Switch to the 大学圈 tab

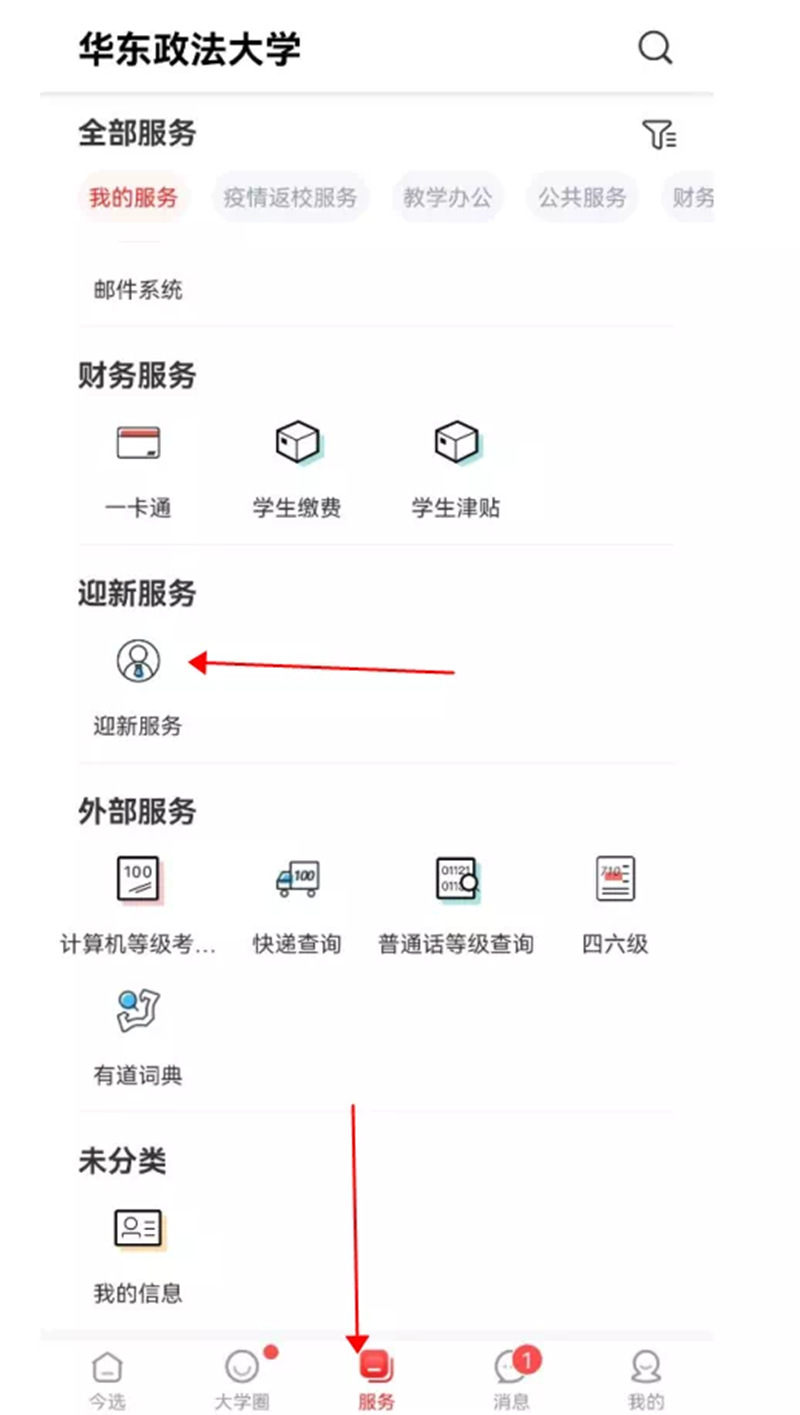coord(242,1380)
